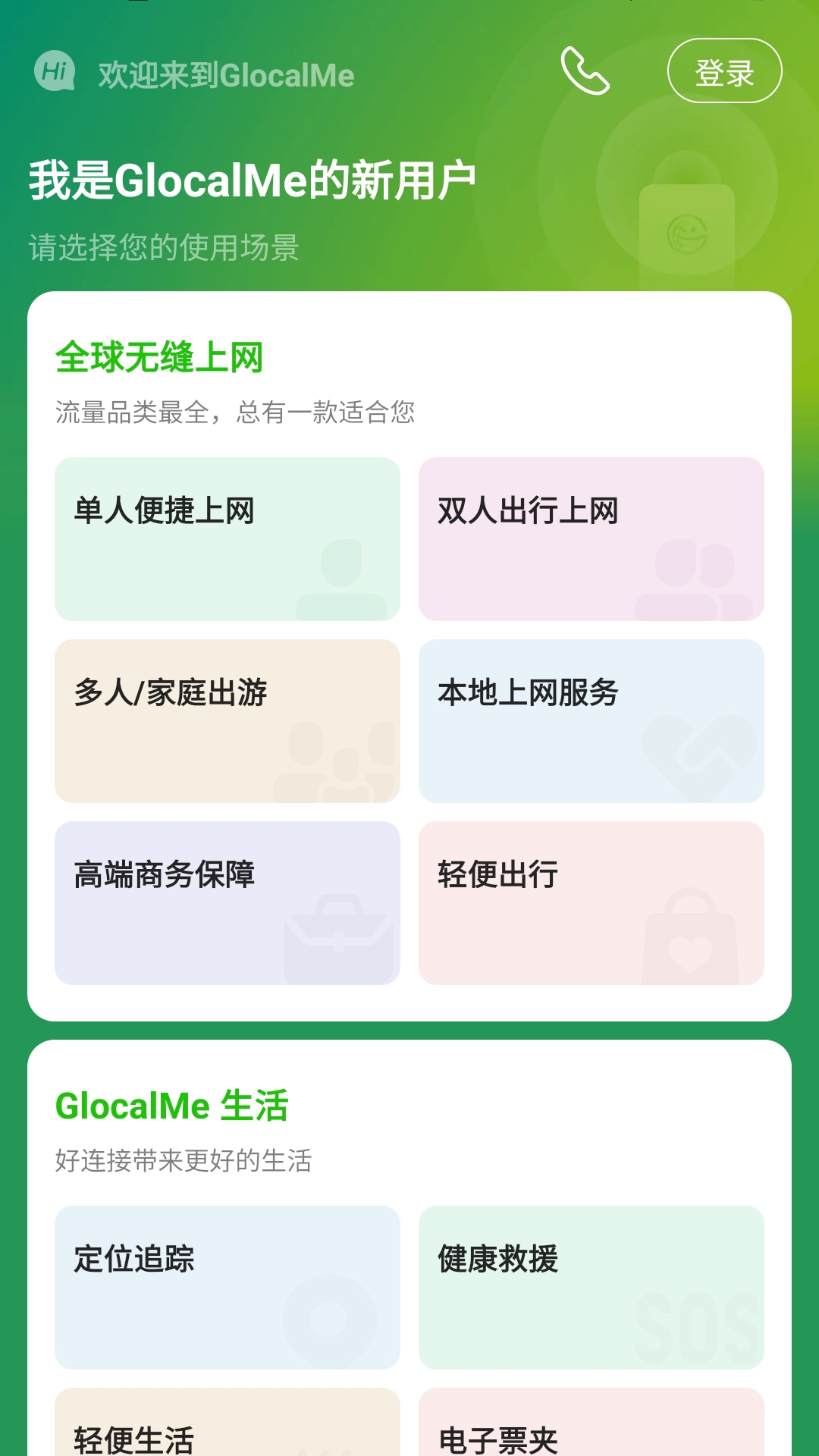819x1456 pixels.
Task: Open the 登录 login button
Action: 725,71
